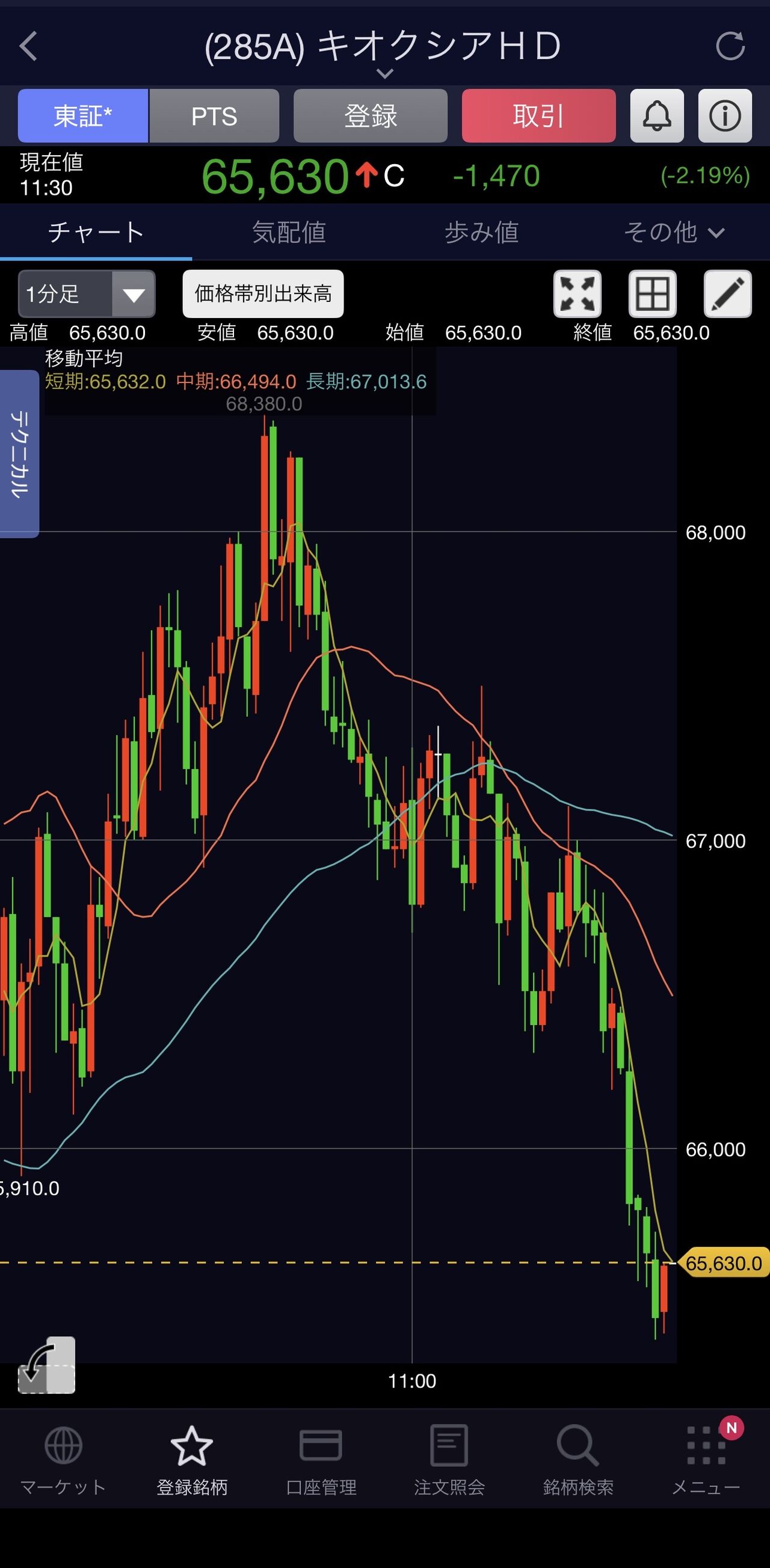
Task: Expand chart to fullscreen
Action: tap(577, 294)
